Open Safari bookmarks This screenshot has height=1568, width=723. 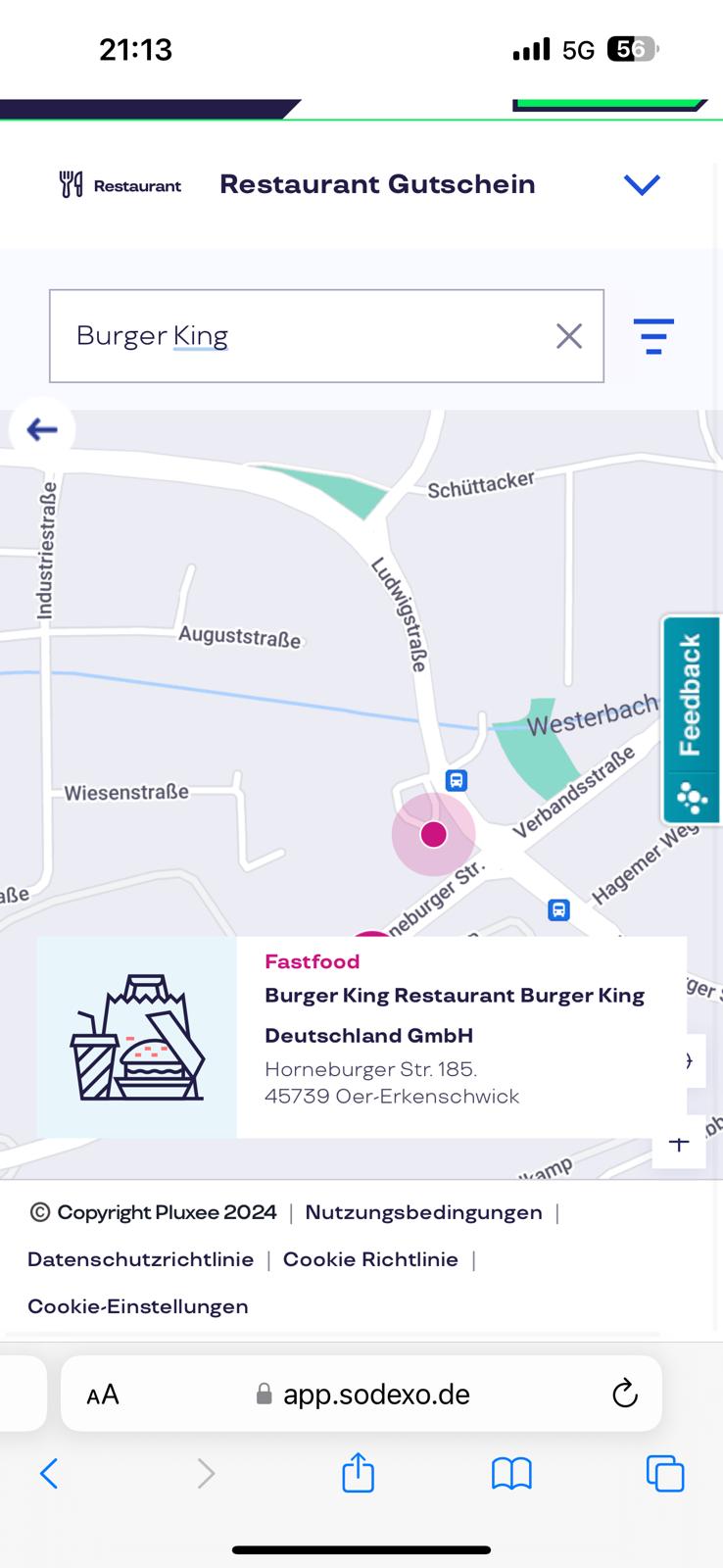(x=511, y=1473)
